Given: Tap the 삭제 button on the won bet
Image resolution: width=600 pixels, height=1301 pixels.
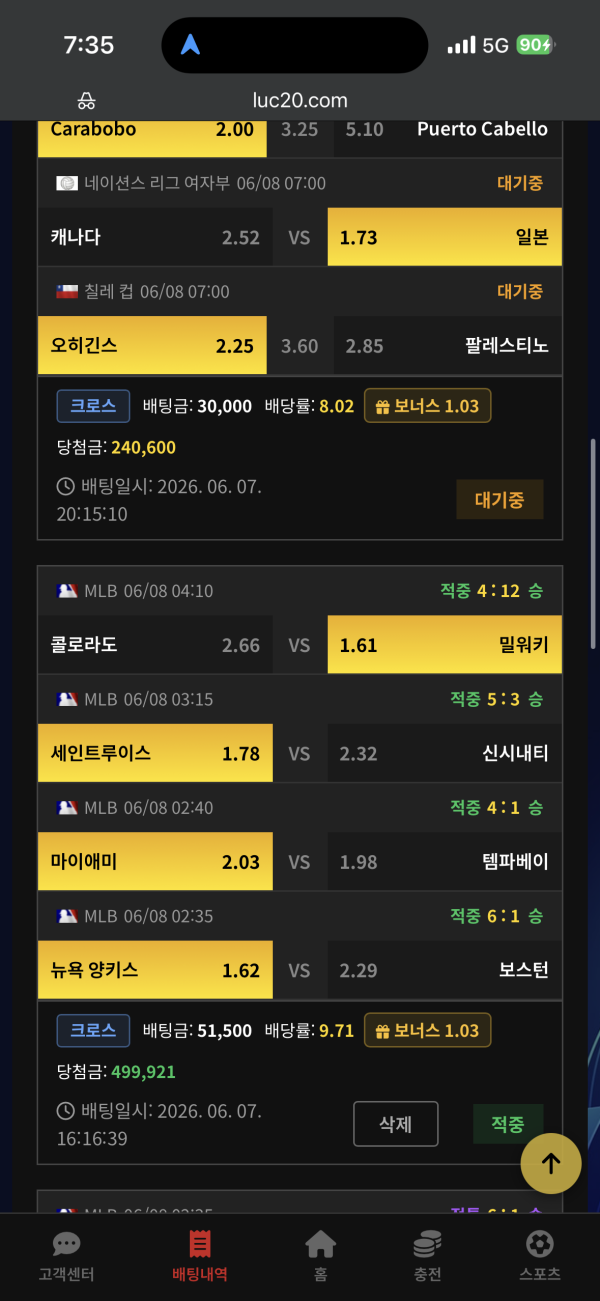Looking at the screenshot, I should pos(396,1124).
